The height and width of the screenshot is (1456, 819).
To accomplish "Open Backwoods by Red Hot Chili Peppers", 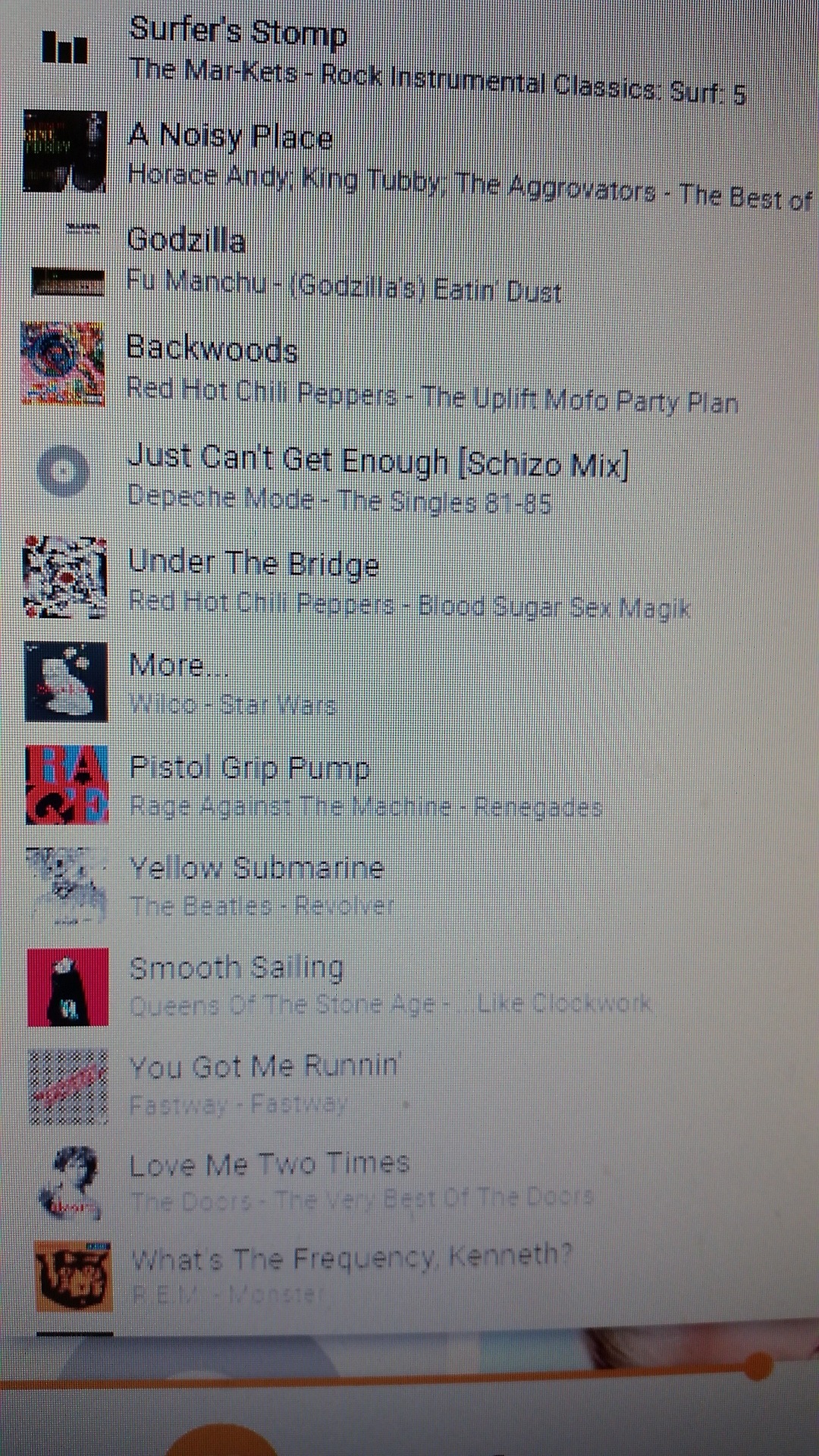I will pyautogui.click(x=379, y=370).
